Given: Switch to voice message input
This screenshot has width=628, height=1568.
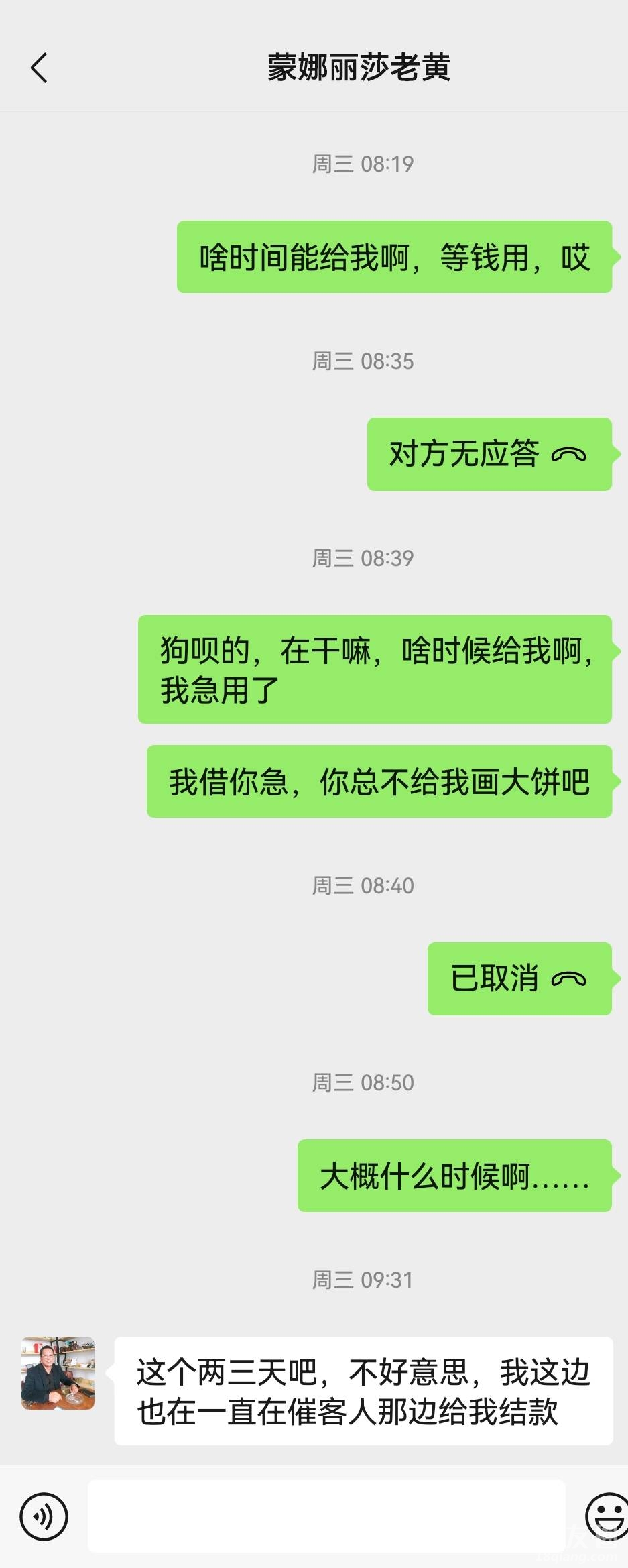Looking at the screenshot, I should point(44,1516).
